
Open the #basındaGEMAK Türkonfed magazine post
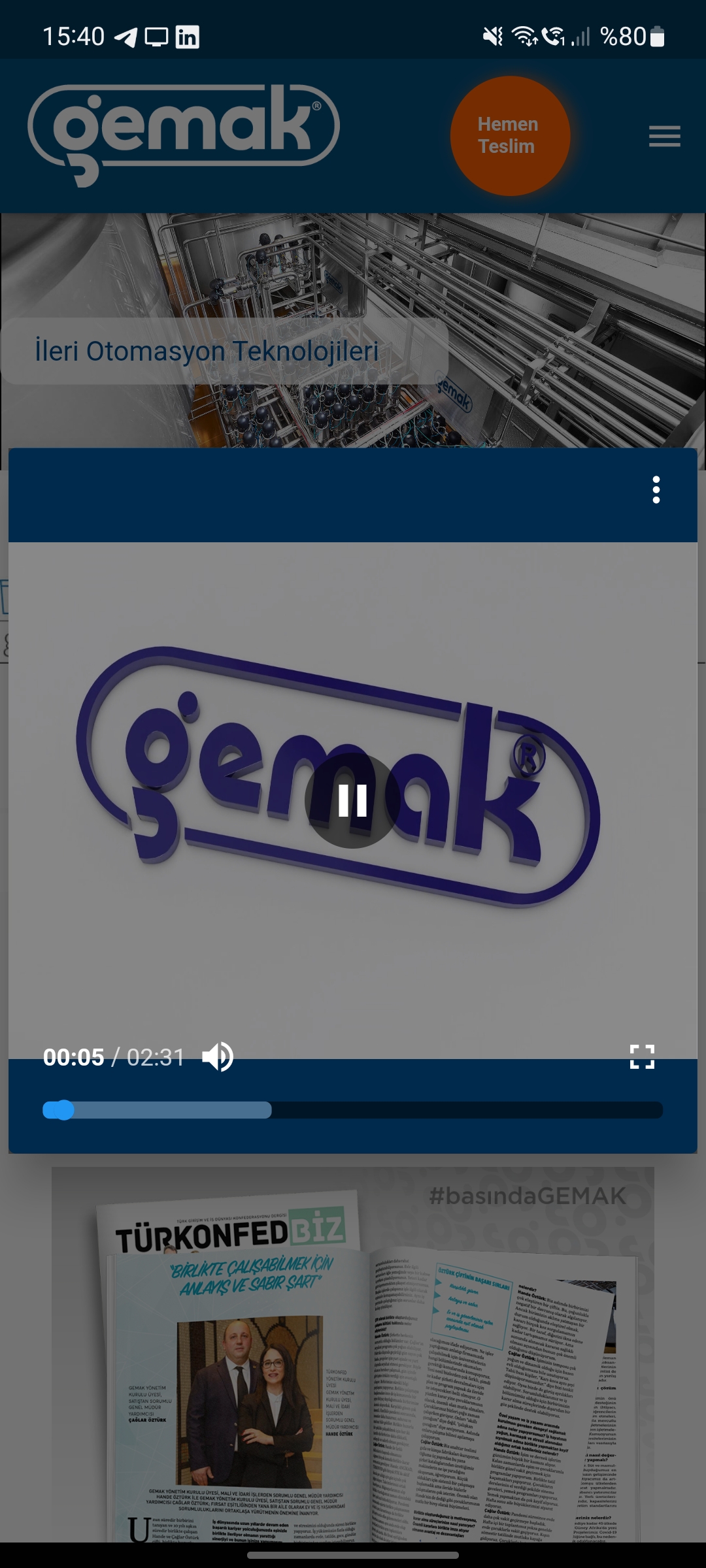pos(353,1354)
